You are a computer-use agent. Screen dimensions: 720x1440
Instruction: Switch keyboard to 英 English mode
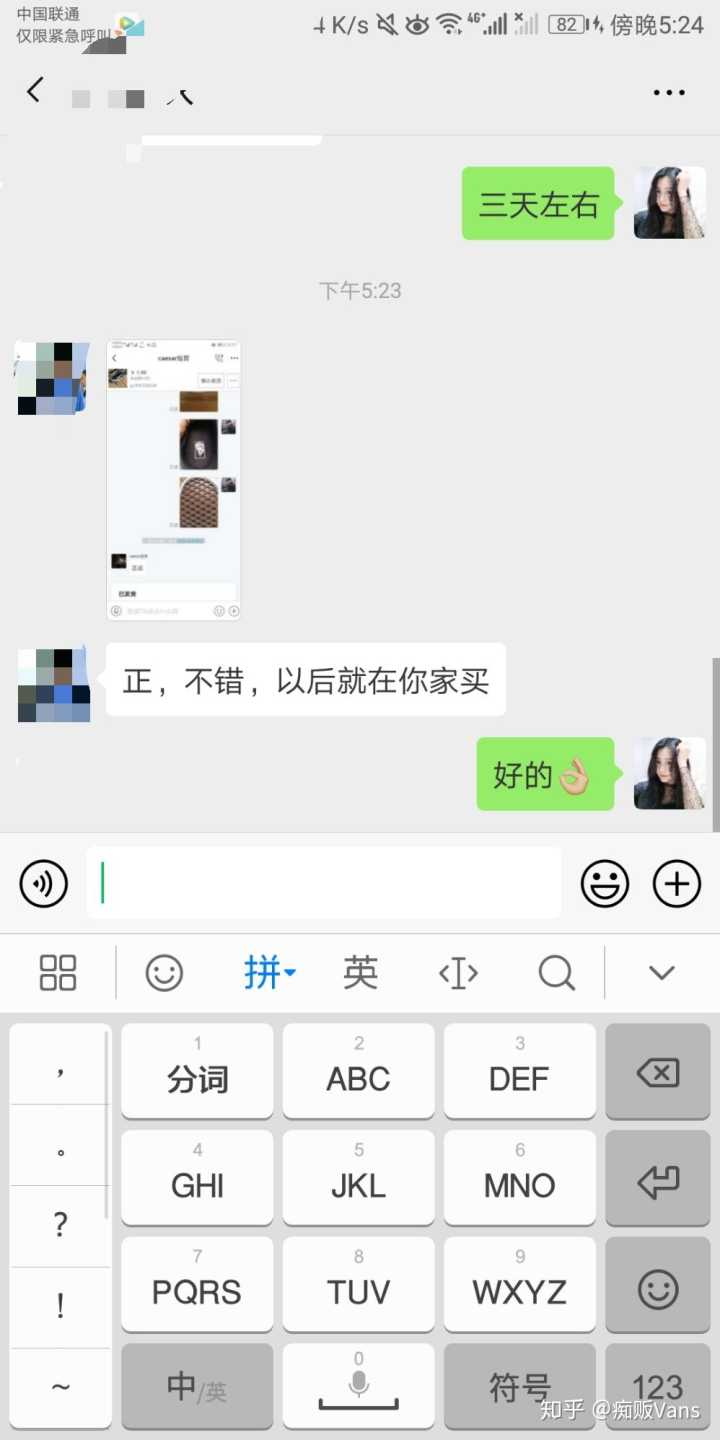click(360, 972)
